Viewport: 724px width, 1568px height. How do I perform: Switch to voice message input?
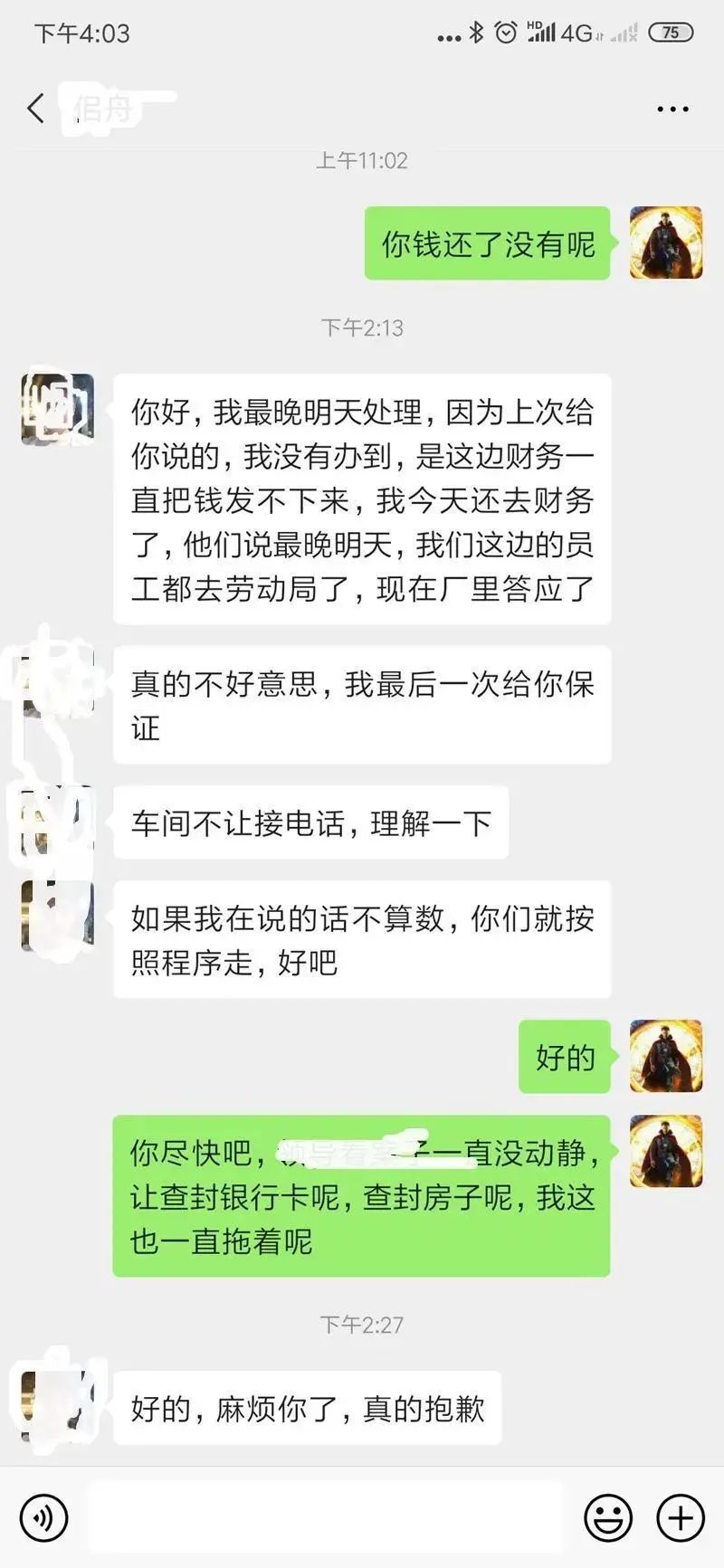coord(43,1517)
